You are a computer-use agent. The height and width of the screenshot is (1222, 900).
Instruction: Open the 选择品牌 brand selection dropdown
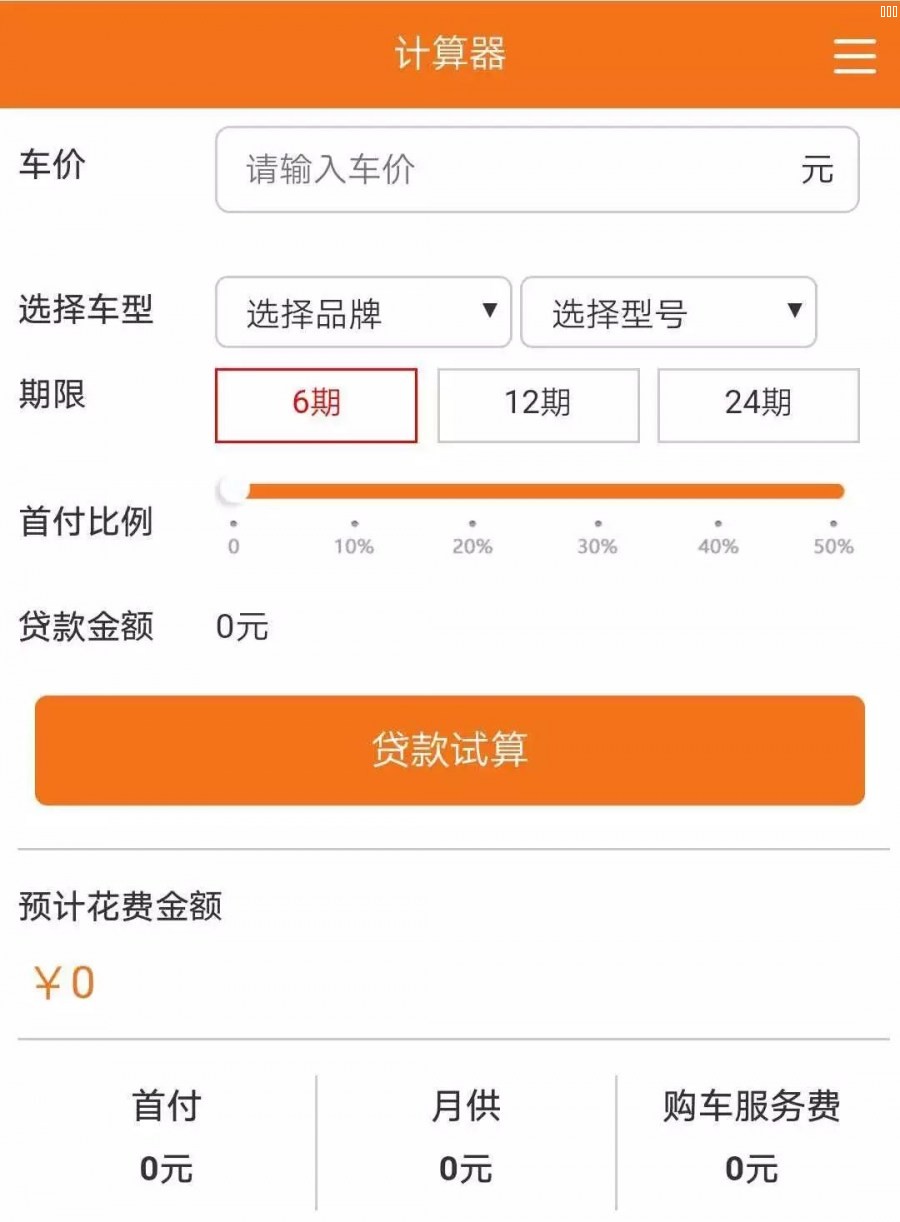tap(363, 313)
